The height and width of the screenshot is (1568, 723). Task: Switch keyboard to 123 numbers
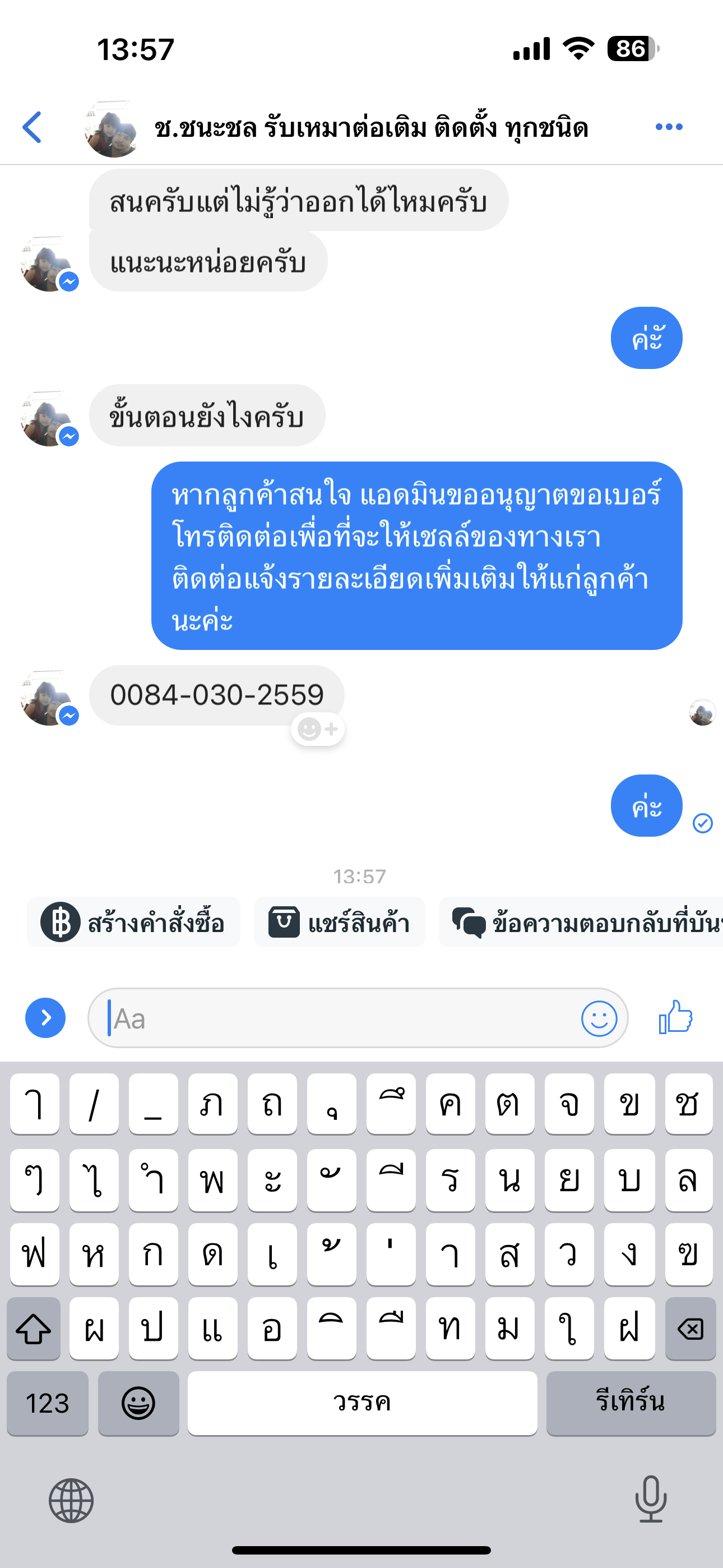48,1403
